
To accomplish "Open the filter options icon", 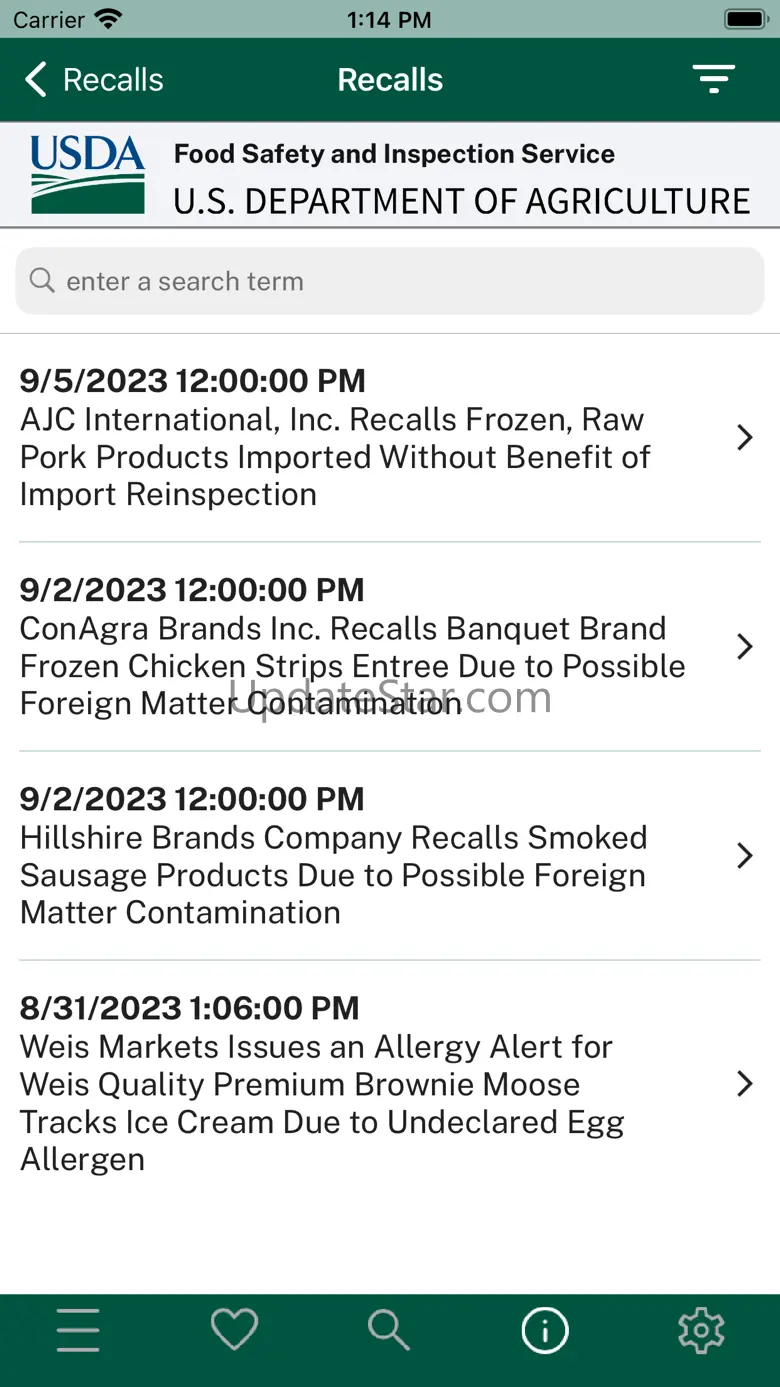I will (713, 79).
